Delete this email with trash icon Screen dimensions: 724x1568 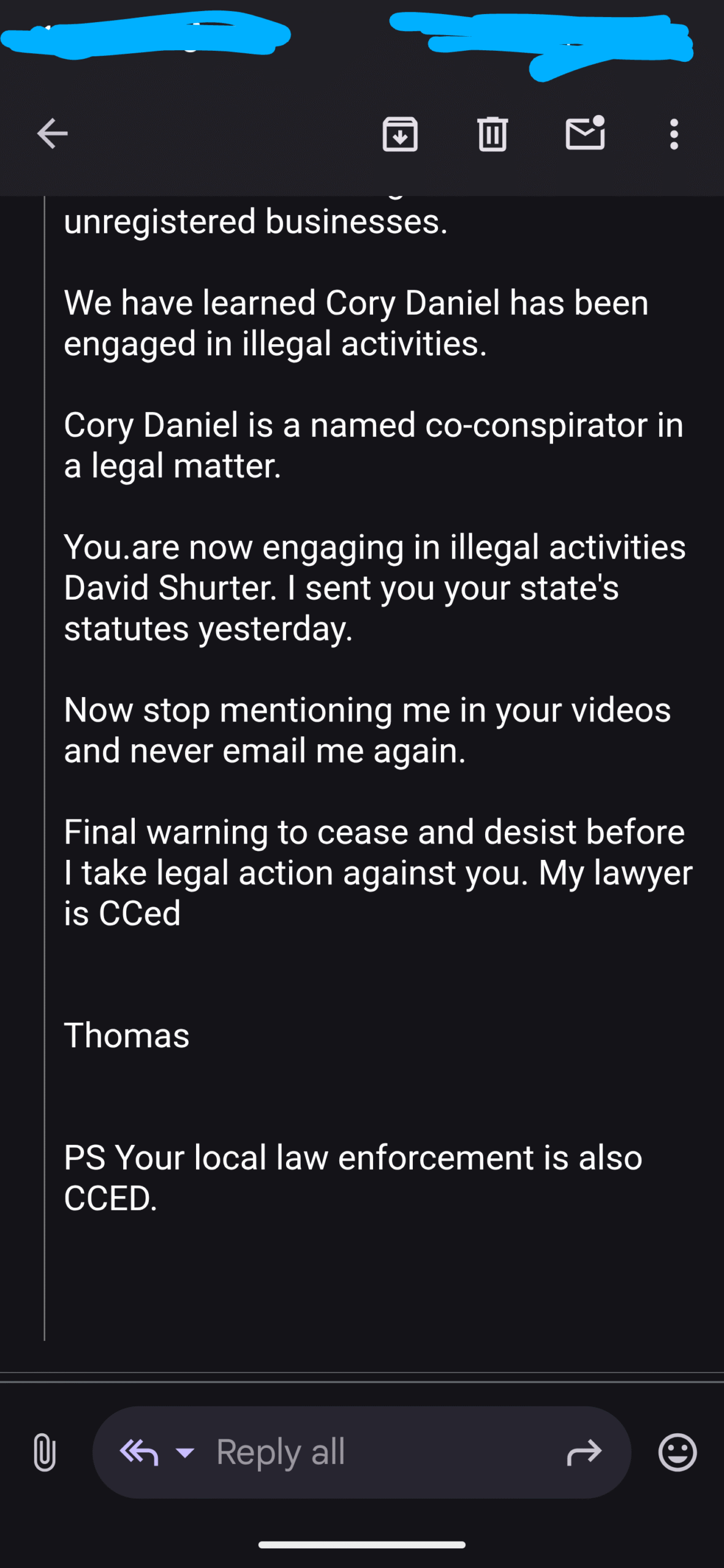click(x=492, y=134)
